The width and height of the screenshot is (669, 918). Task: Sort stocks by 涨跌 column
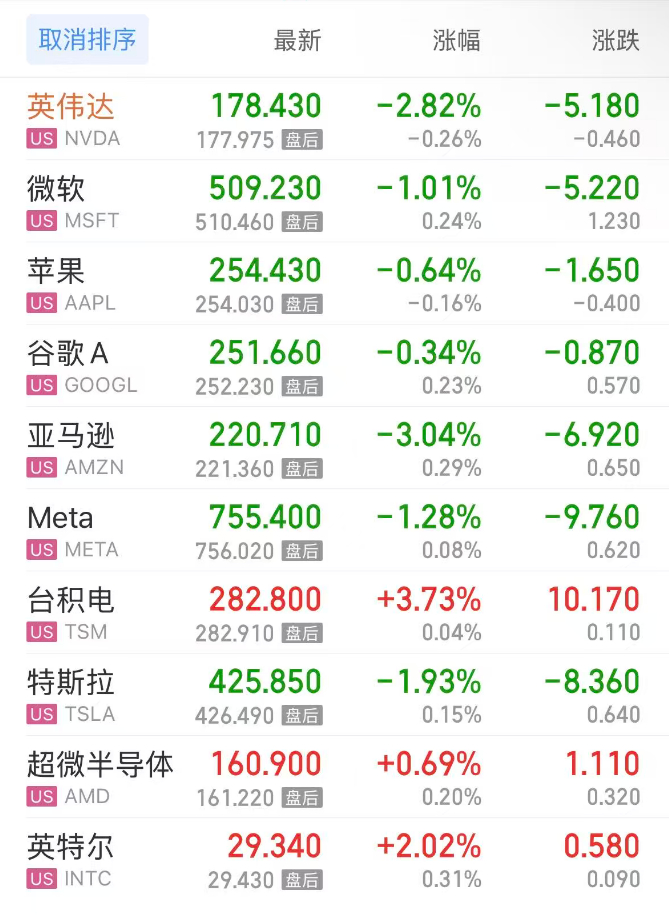pyautogui.click(x=615, y=41)
